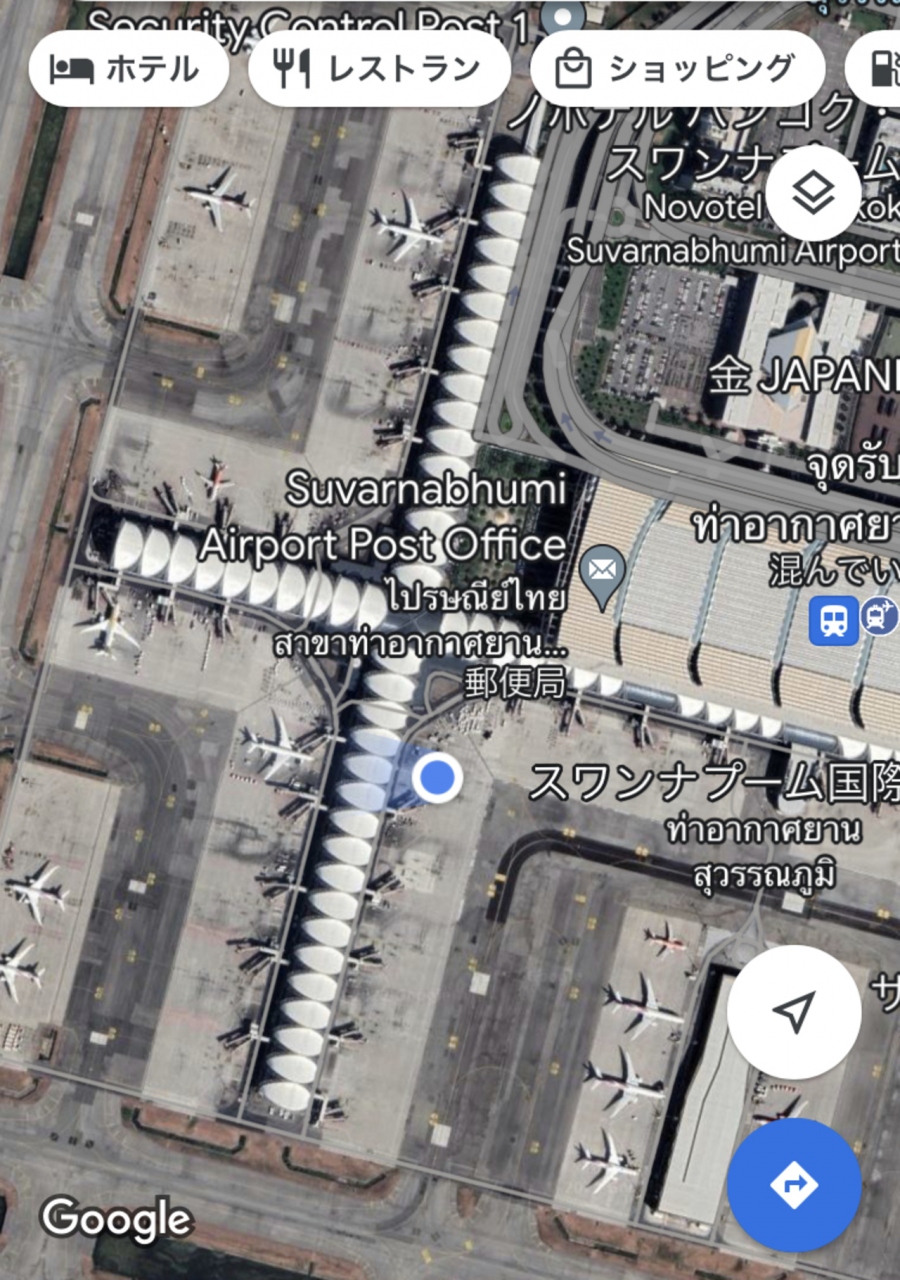
Task: Filter map by レストラン chip
Action: (379, 69)
